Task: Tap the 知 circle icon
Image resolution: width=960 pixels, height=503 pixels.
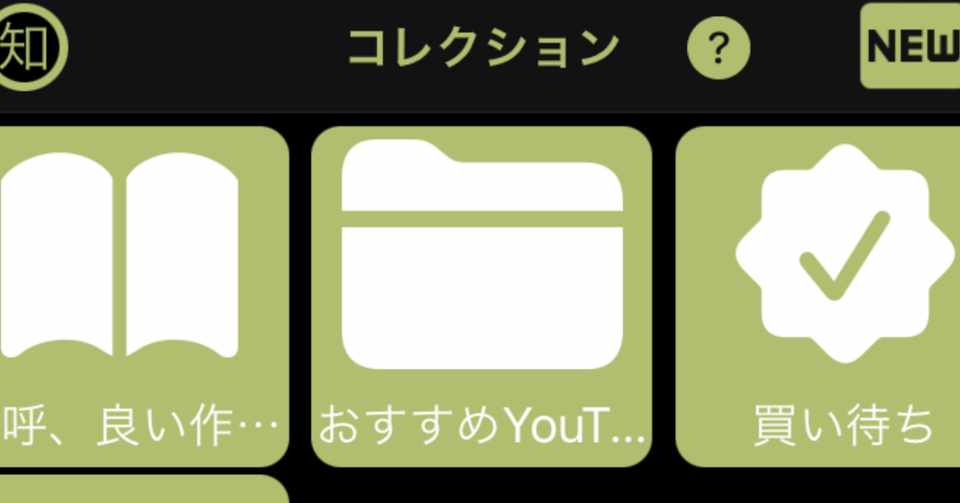Action: 30,47
